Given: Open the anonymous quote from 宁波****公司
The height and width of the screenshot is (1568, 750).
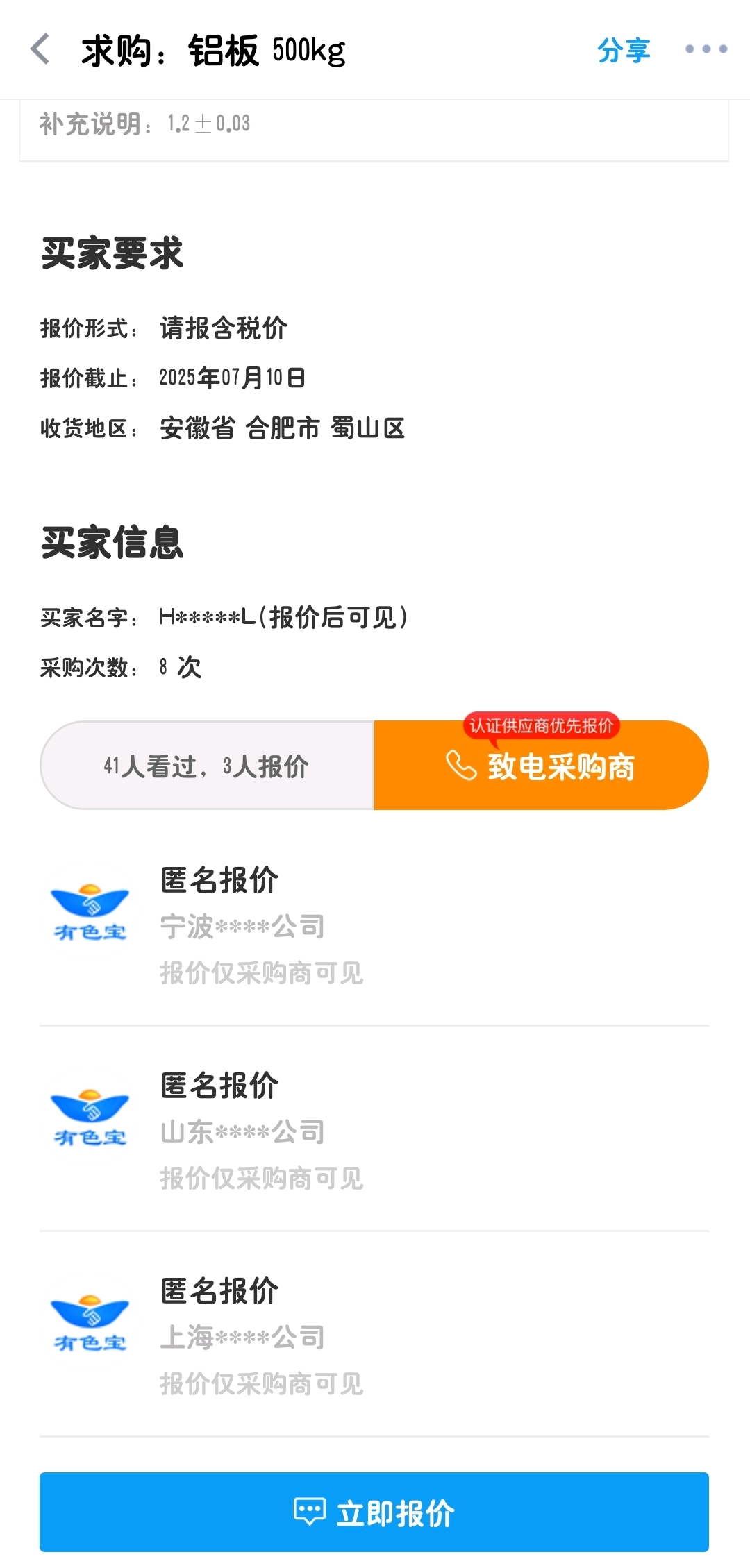Looking at the screenshot, I should click(374, 925).
